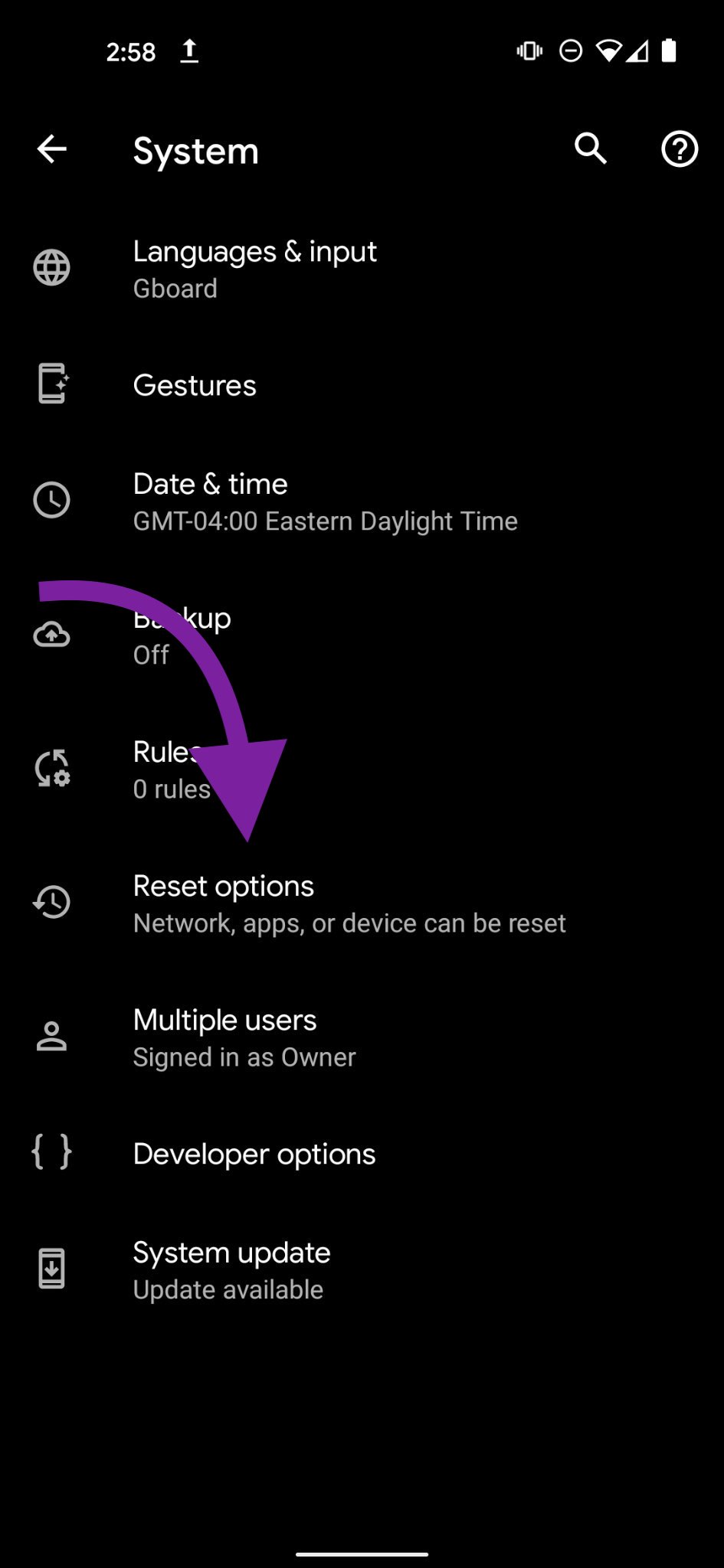Image resolution: width=724 pixels, height=1568 pixels.
Task: Select the System update available entry
Action: coord(231,1268)
